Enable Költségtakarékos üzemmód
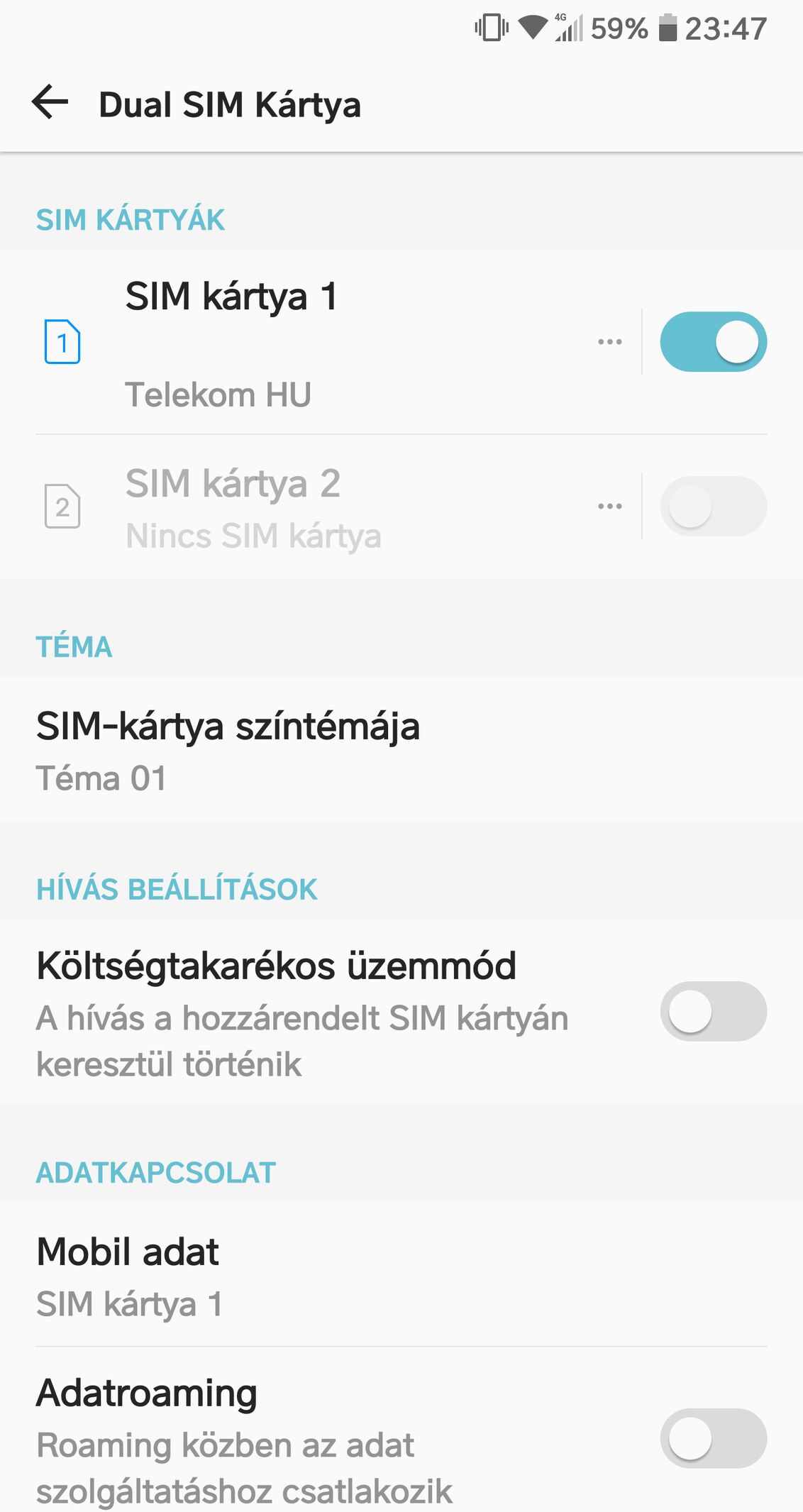Viewport: 803px width, 1512px height. pos(713,1011)
